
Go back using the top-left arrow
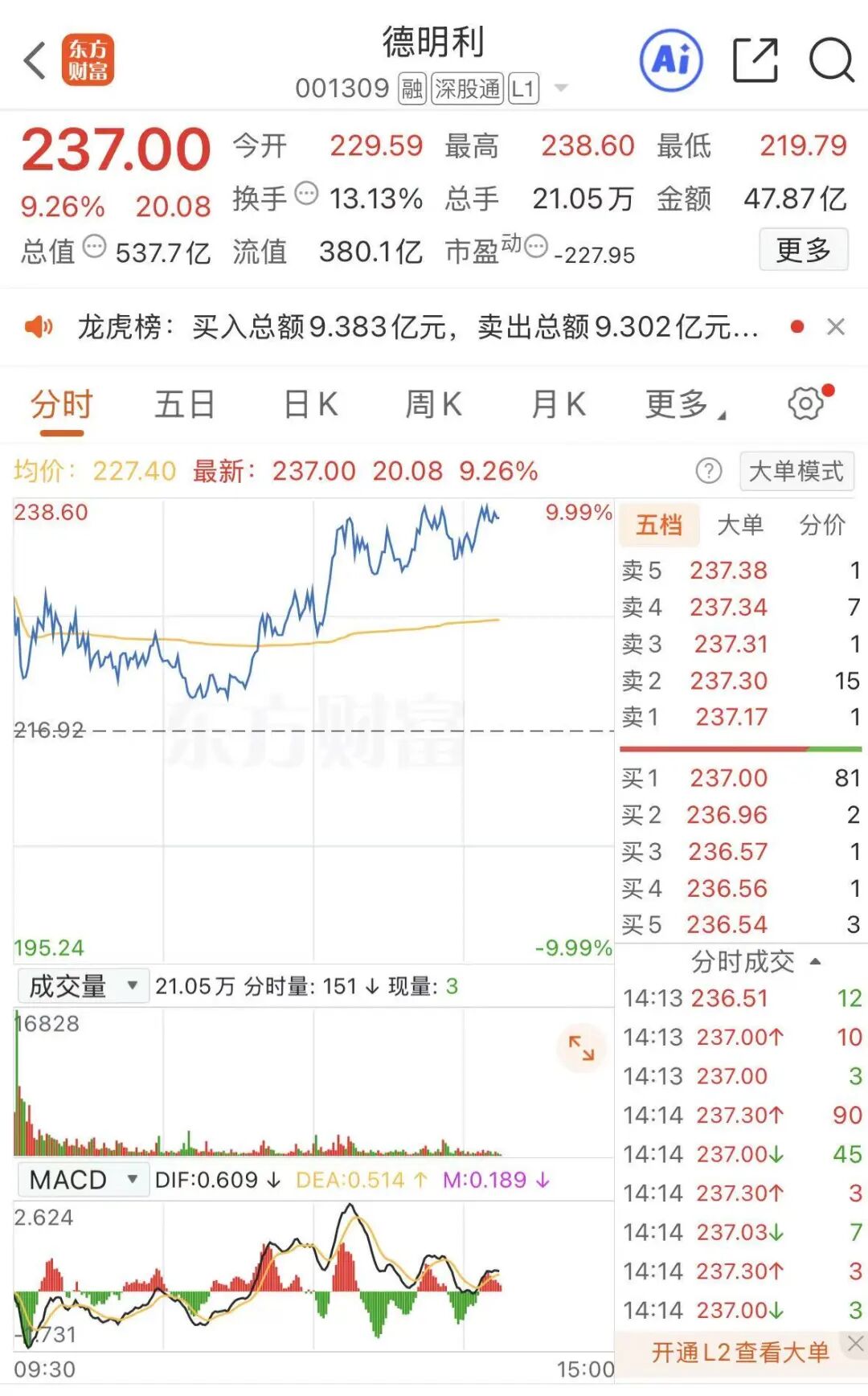[x=35, y=60]
